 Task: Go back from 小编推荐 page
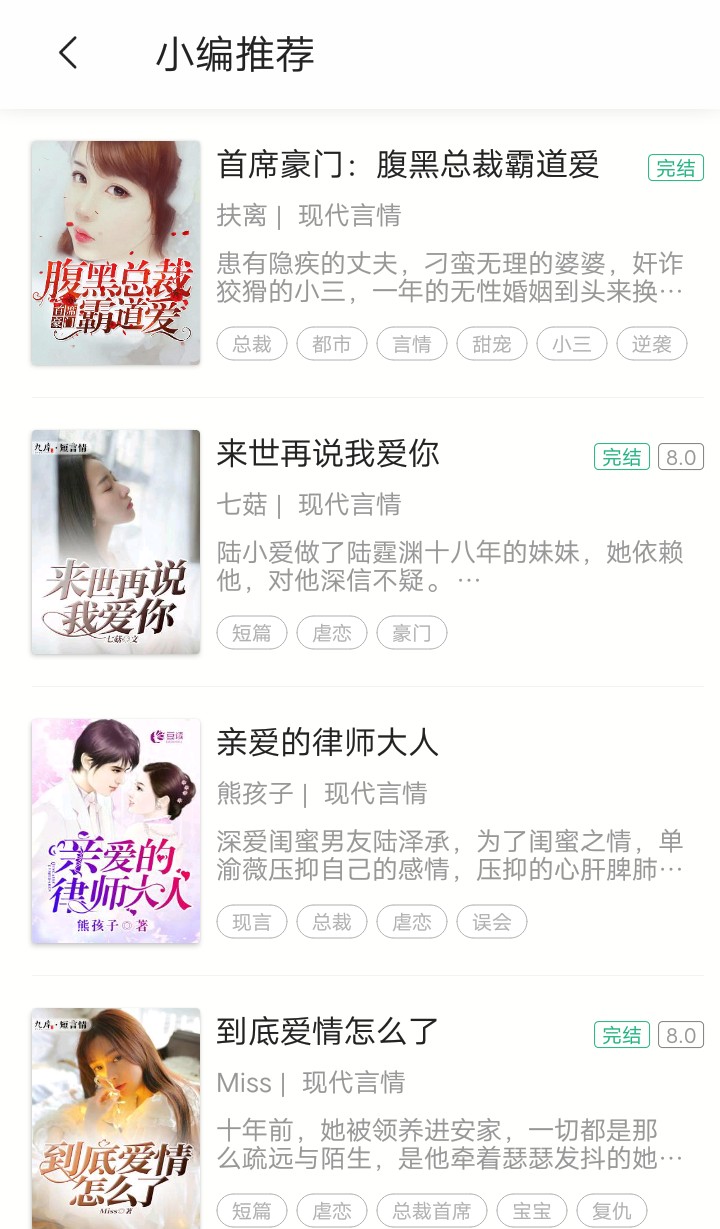[68, 54]
